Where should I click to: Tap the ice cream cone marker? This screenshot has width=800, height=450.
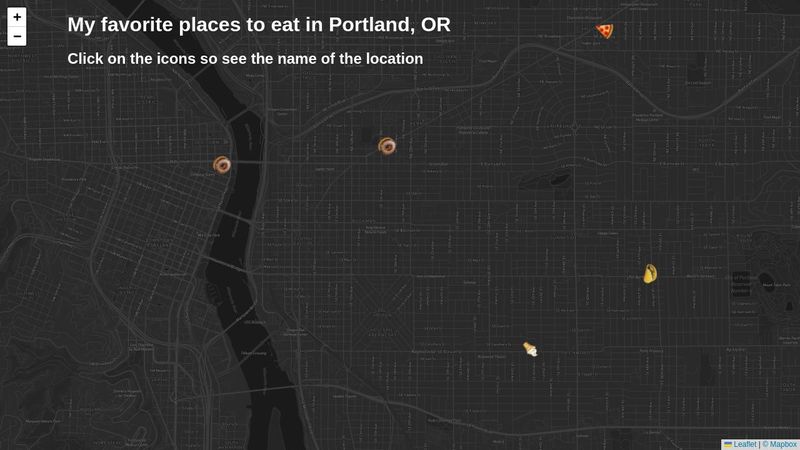(530, 349)
